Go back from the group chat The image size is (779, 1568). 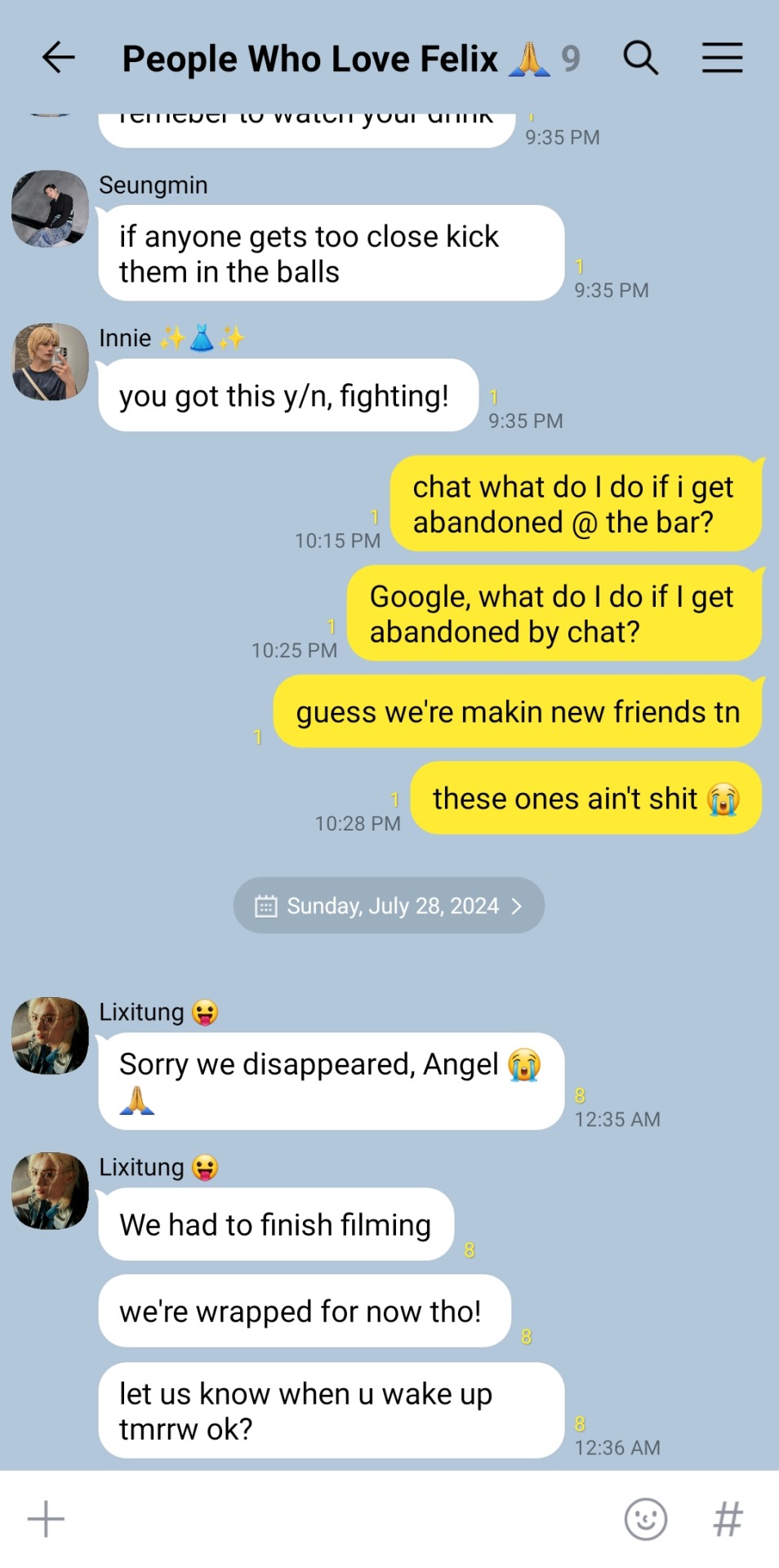coord(59,58)
